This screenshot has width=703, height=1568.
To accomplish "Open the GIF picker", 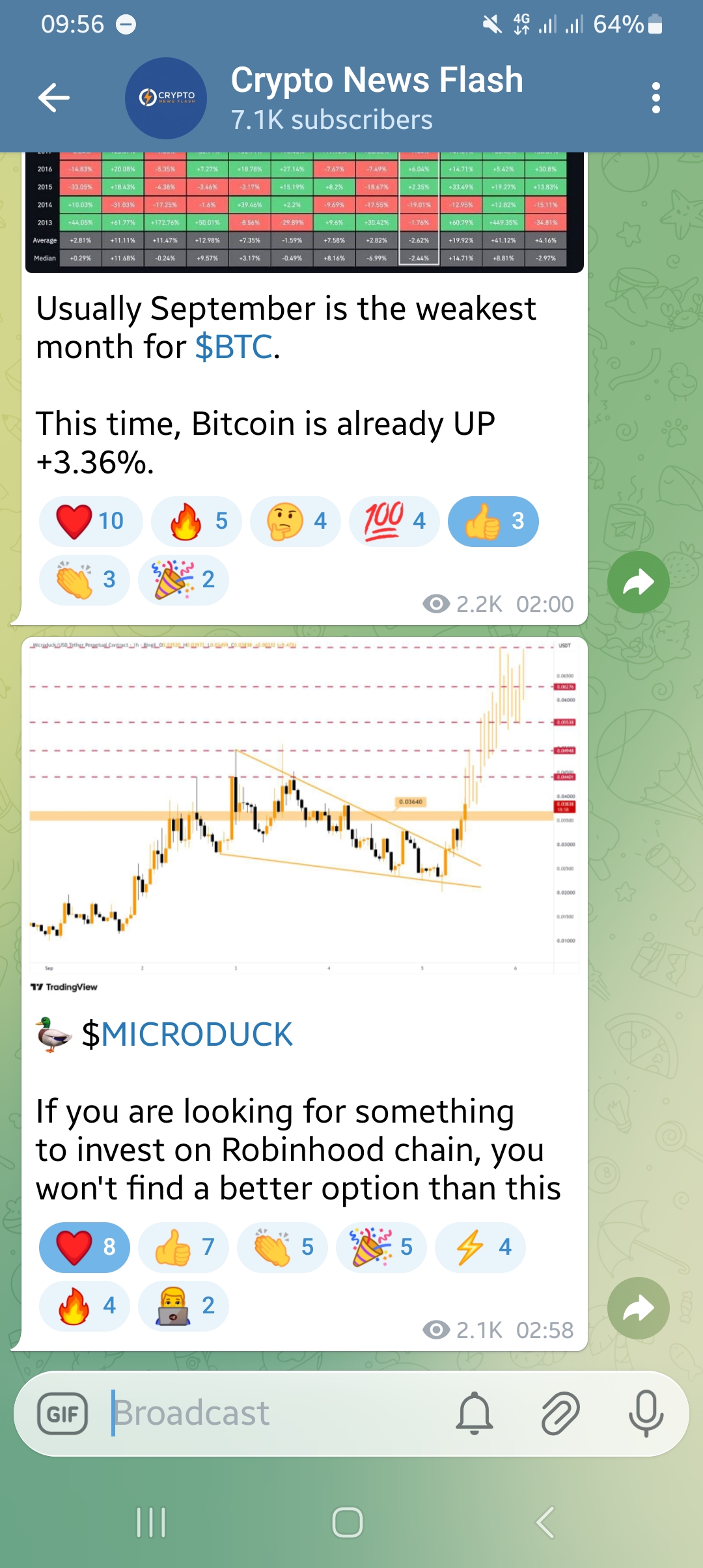I will click(x=62, y=1414).
